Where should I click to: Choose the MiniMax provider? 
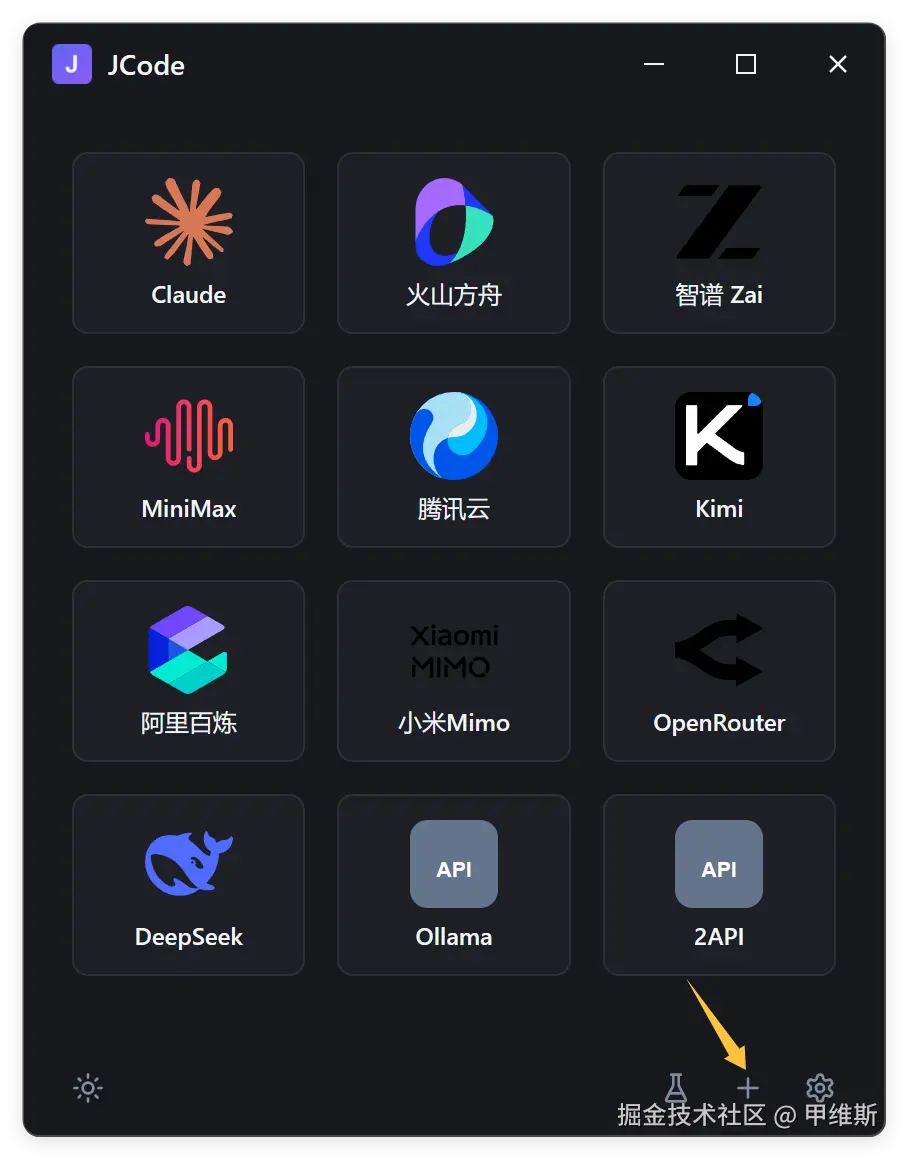(x=188, y=457)
